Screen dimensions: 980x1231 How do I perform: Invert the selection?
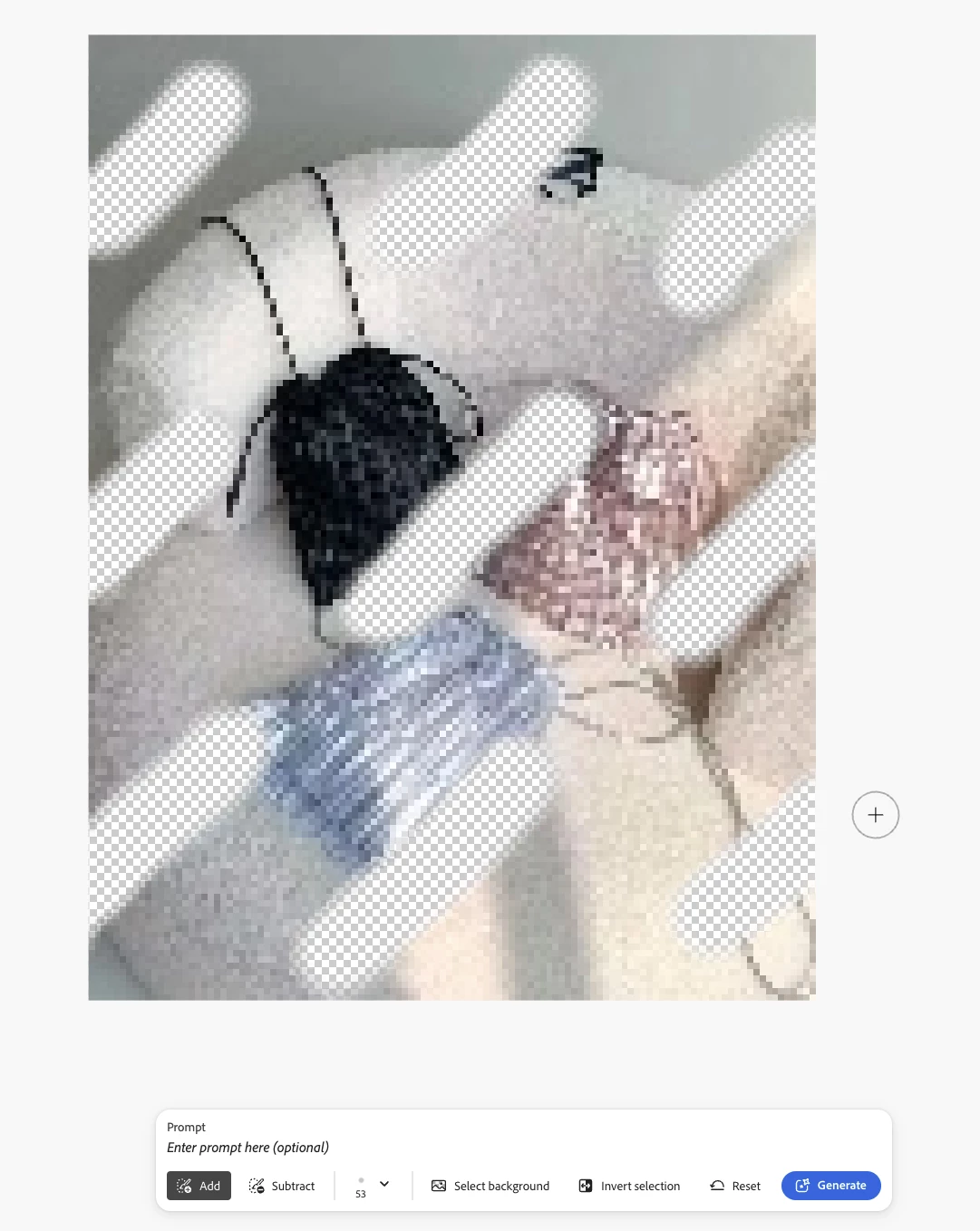[629, 1186]
